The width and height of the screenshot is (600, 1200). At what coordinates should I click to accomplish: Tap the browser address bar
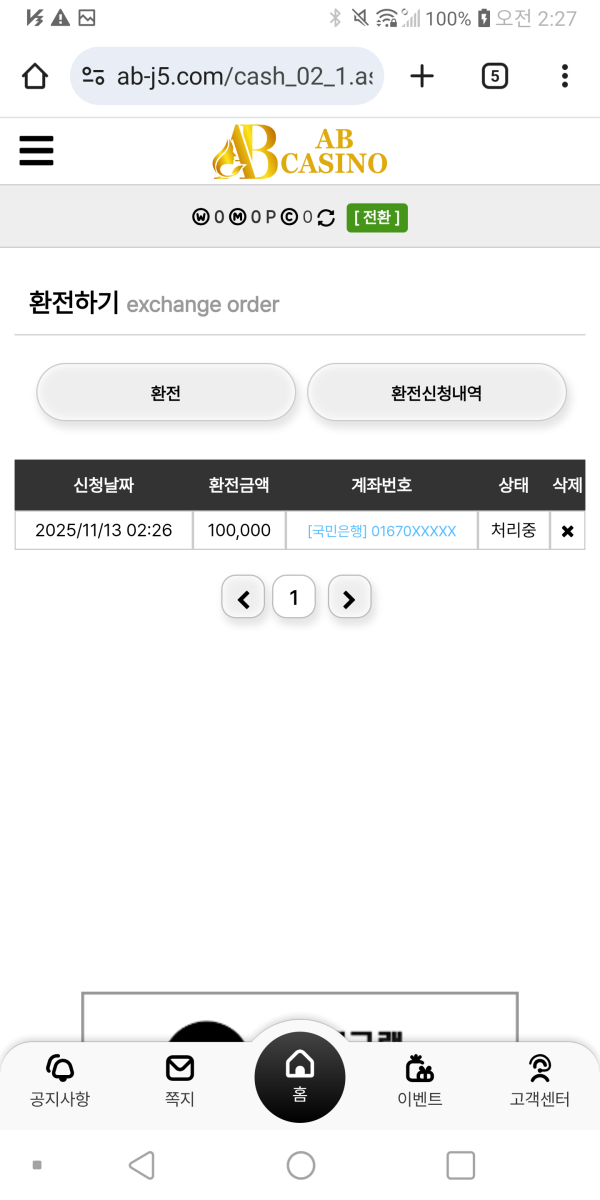coord(228,76)
